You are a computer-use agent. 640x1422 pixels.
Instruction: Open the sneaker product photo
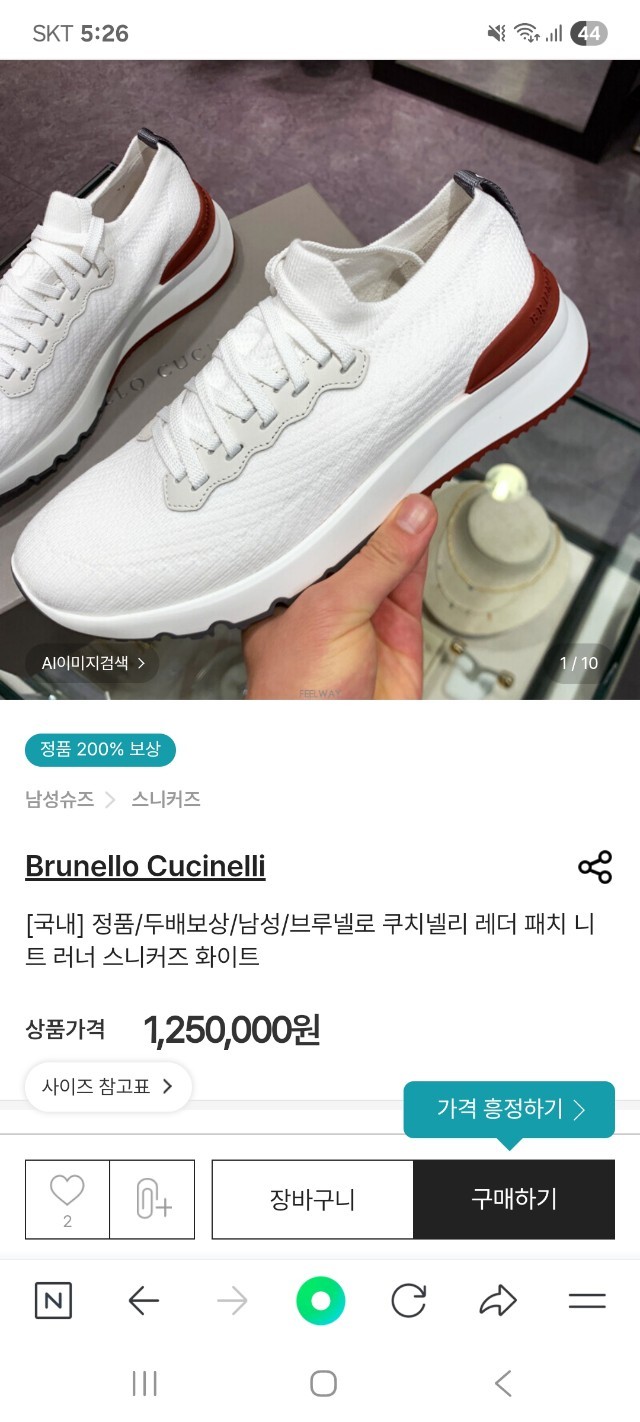pyautogui.click(x=320, y=380)
